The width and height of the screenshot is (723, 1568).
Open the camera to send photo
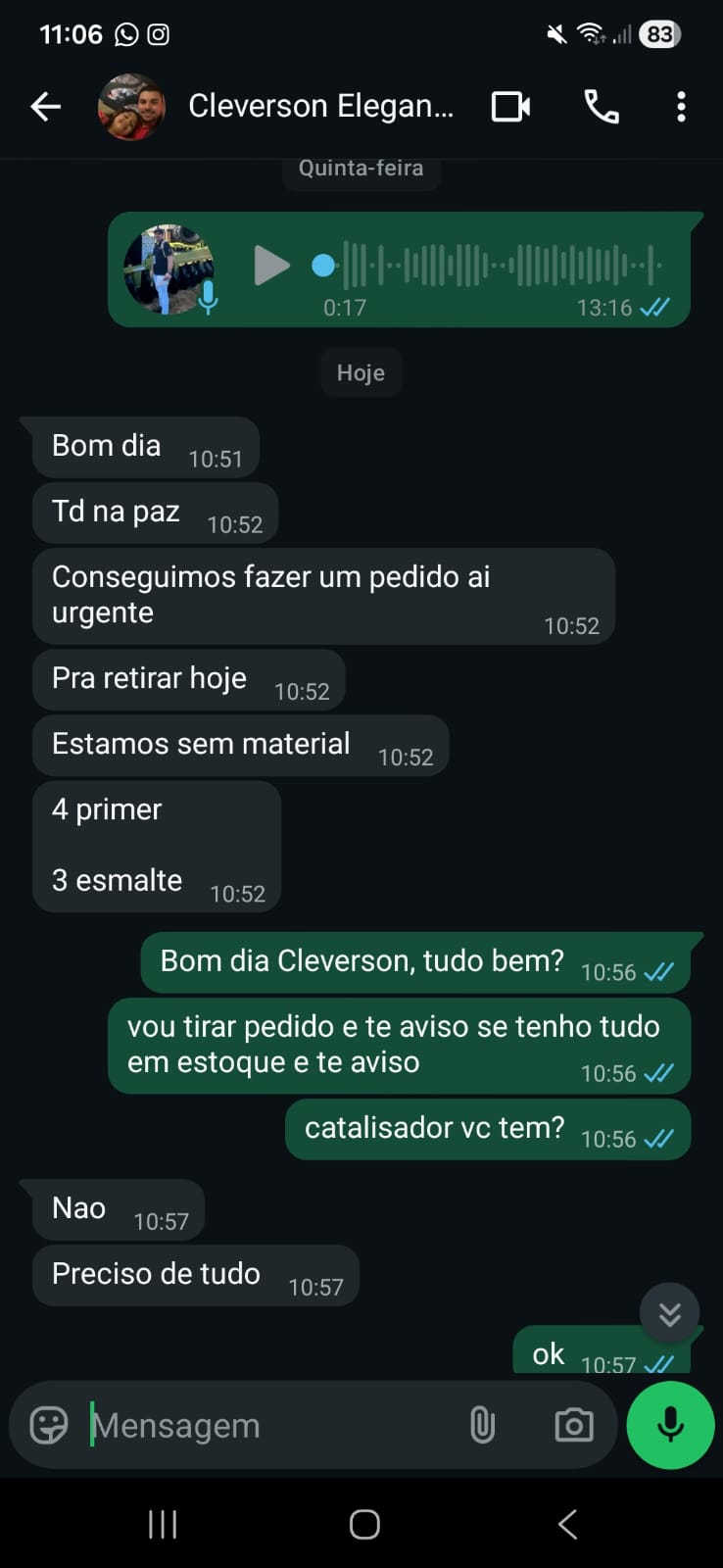point(573,1425)
